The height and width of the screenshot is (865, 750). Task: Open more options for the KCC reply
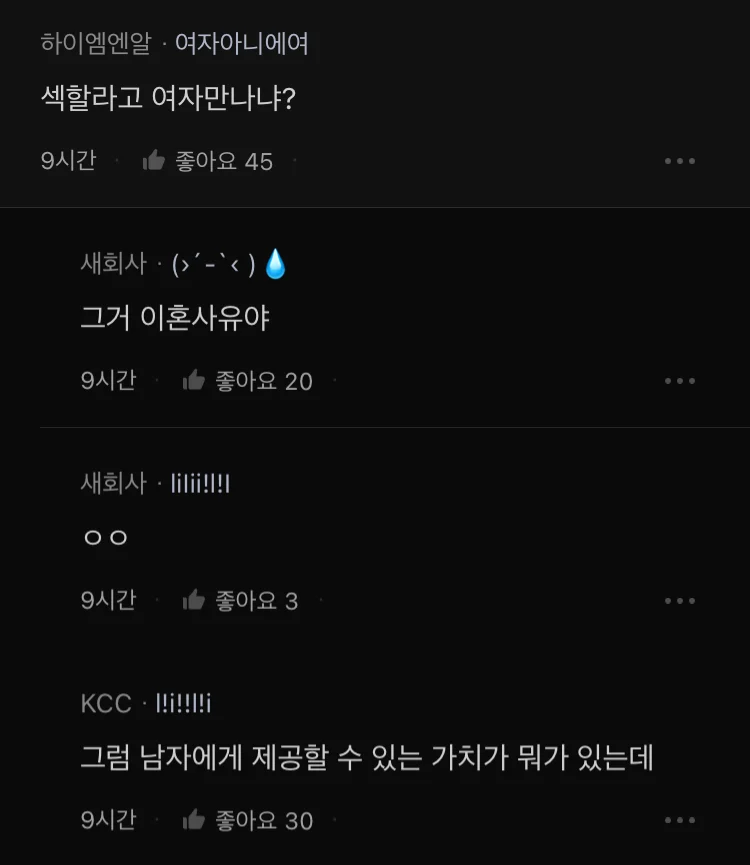click(x=680, y=821)
